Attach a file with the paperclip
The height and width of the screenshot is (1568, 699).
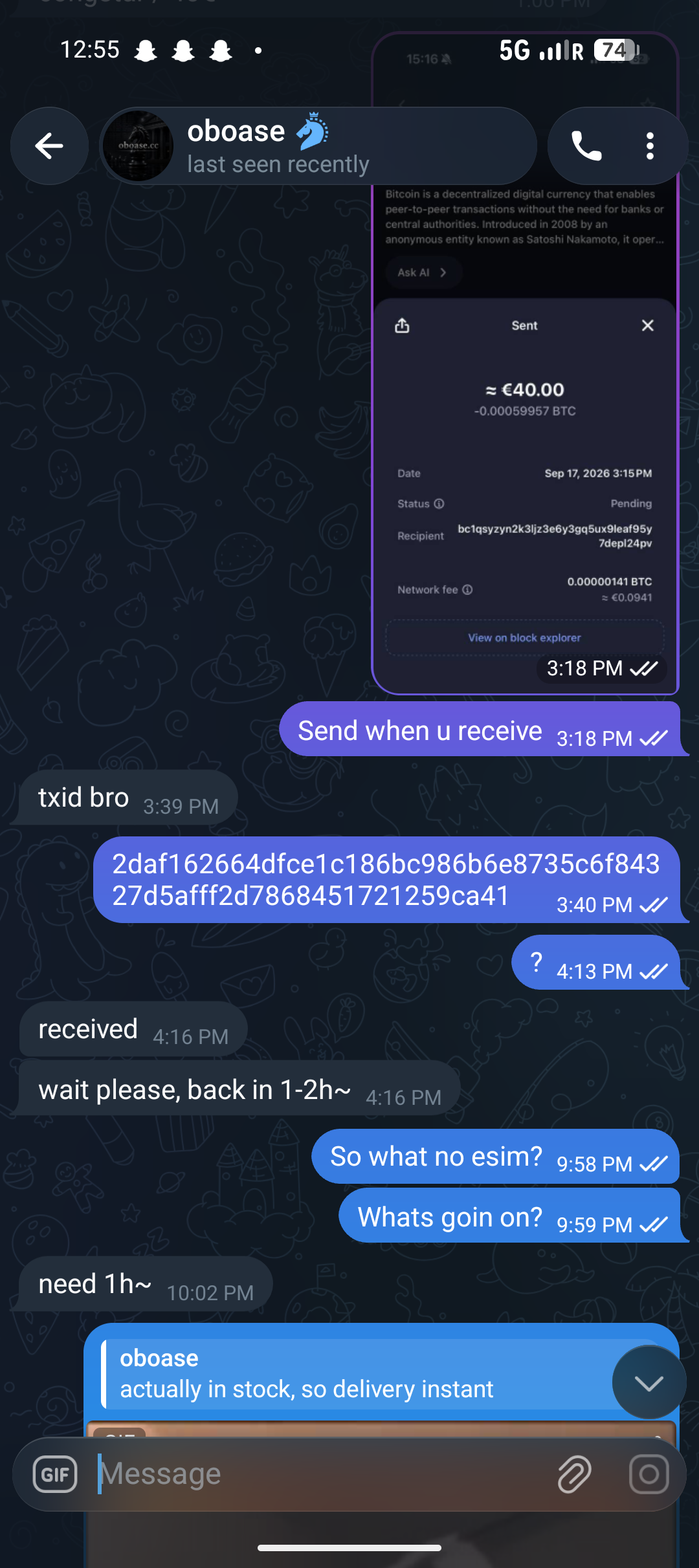click(x=574, y=1474)
